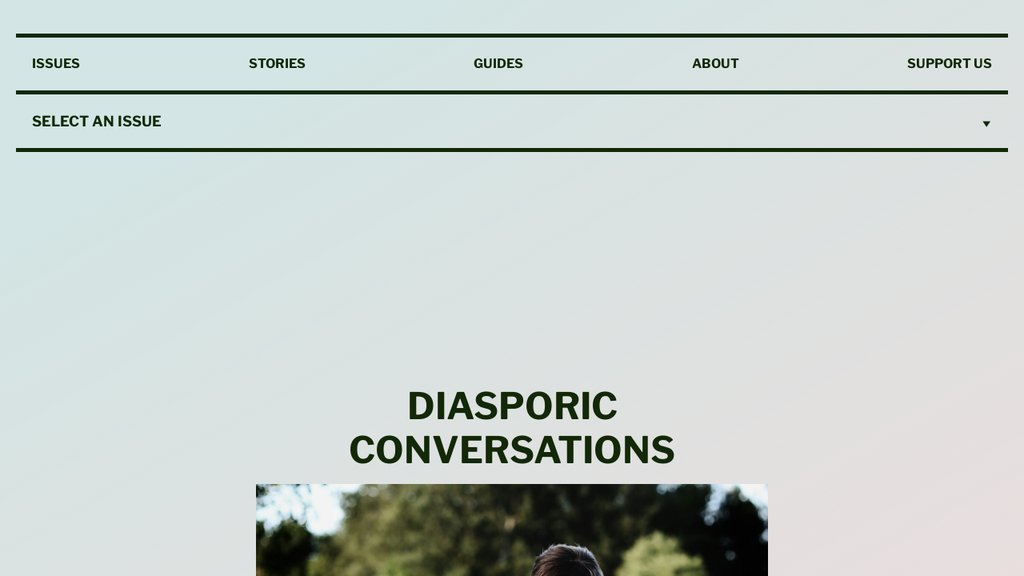
Task: Open the Support Us link
Action: [949, 64]
